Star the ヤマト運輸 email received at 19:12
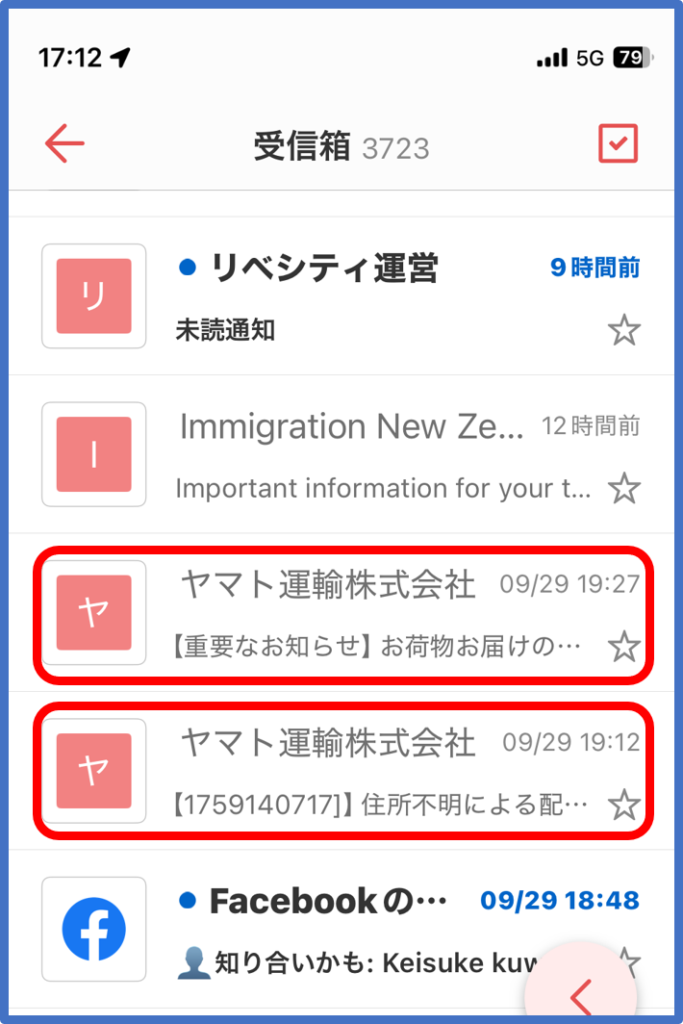 [624, 804]
